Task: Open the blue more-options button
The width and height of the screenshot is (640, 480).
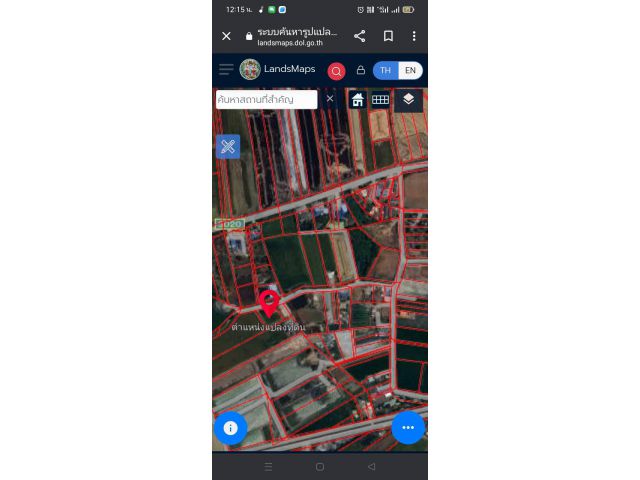Action: point(408,427)
